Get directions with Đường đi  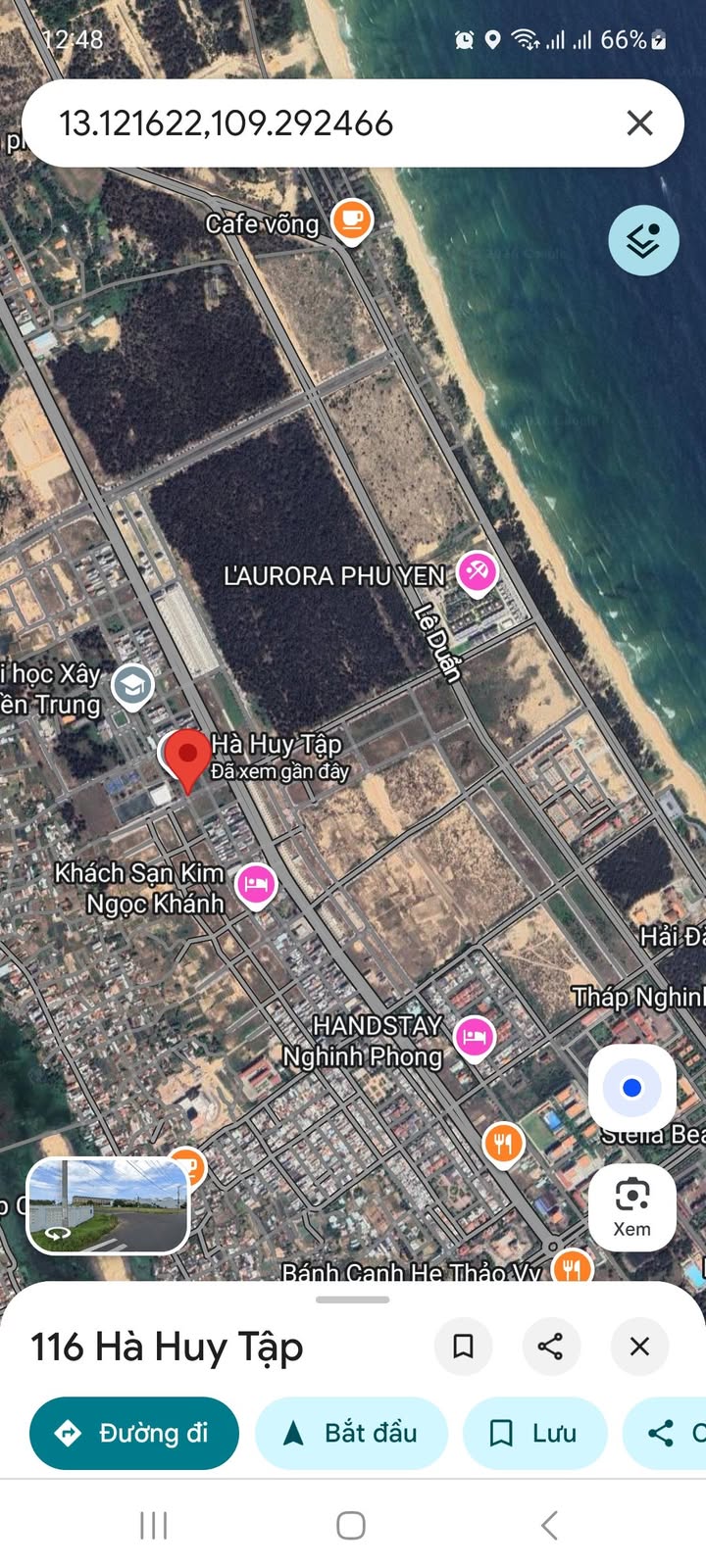coord(134,1433)
